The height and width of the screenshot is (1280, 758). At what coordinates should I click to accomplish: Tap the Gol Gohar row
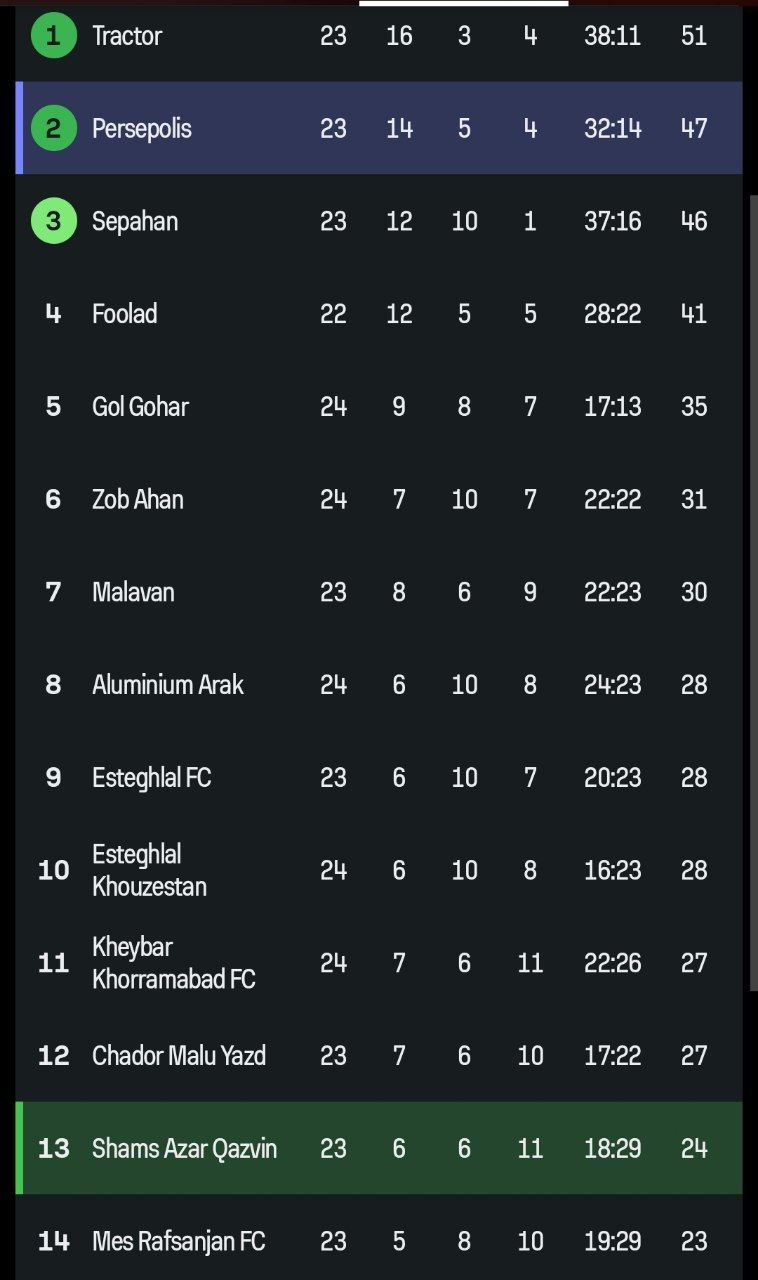(x=379, y=407)
